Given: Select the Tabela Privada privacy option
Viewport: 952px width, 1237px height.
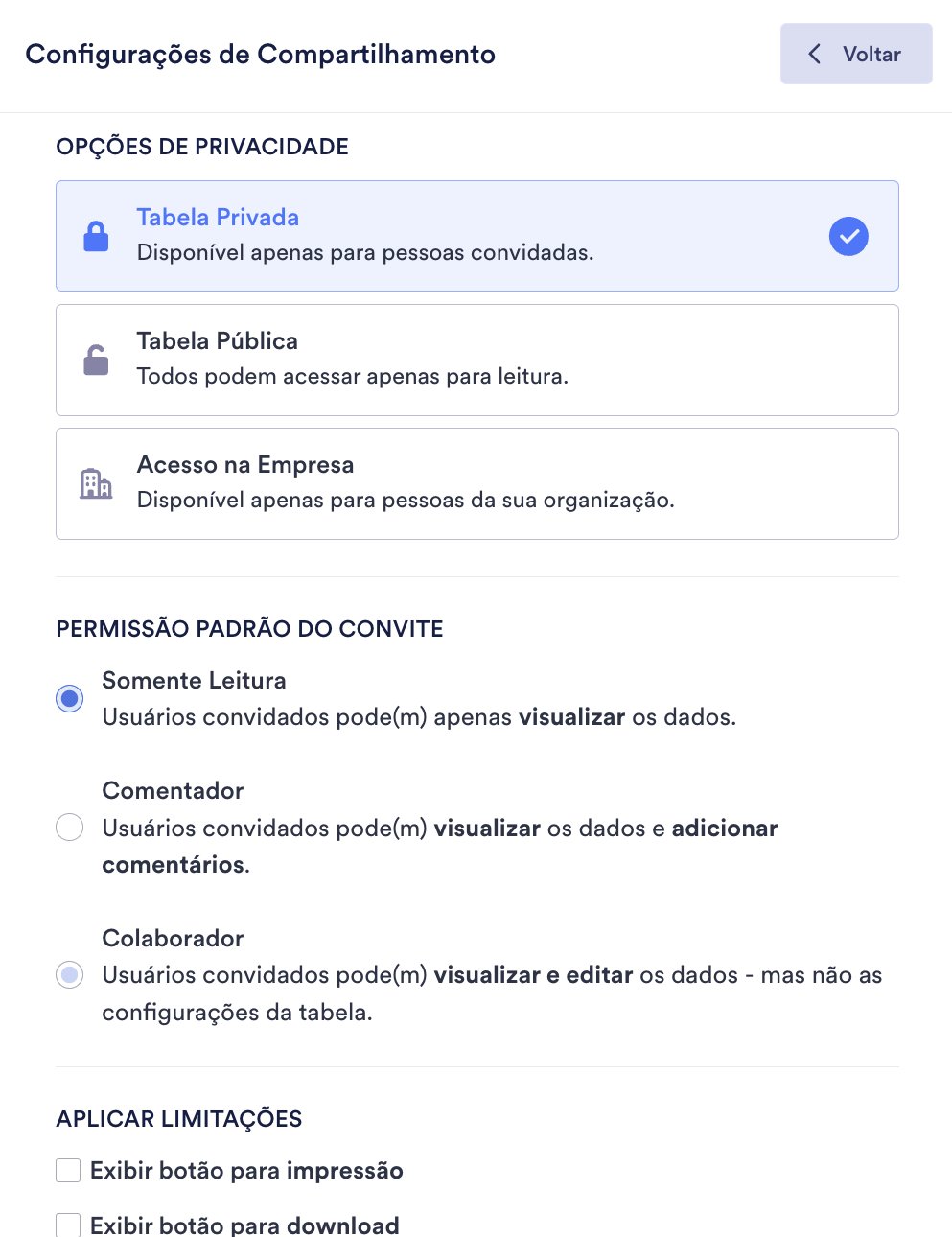Looking at the screenshot, I should pyautogui.click(x=476, y=236).
